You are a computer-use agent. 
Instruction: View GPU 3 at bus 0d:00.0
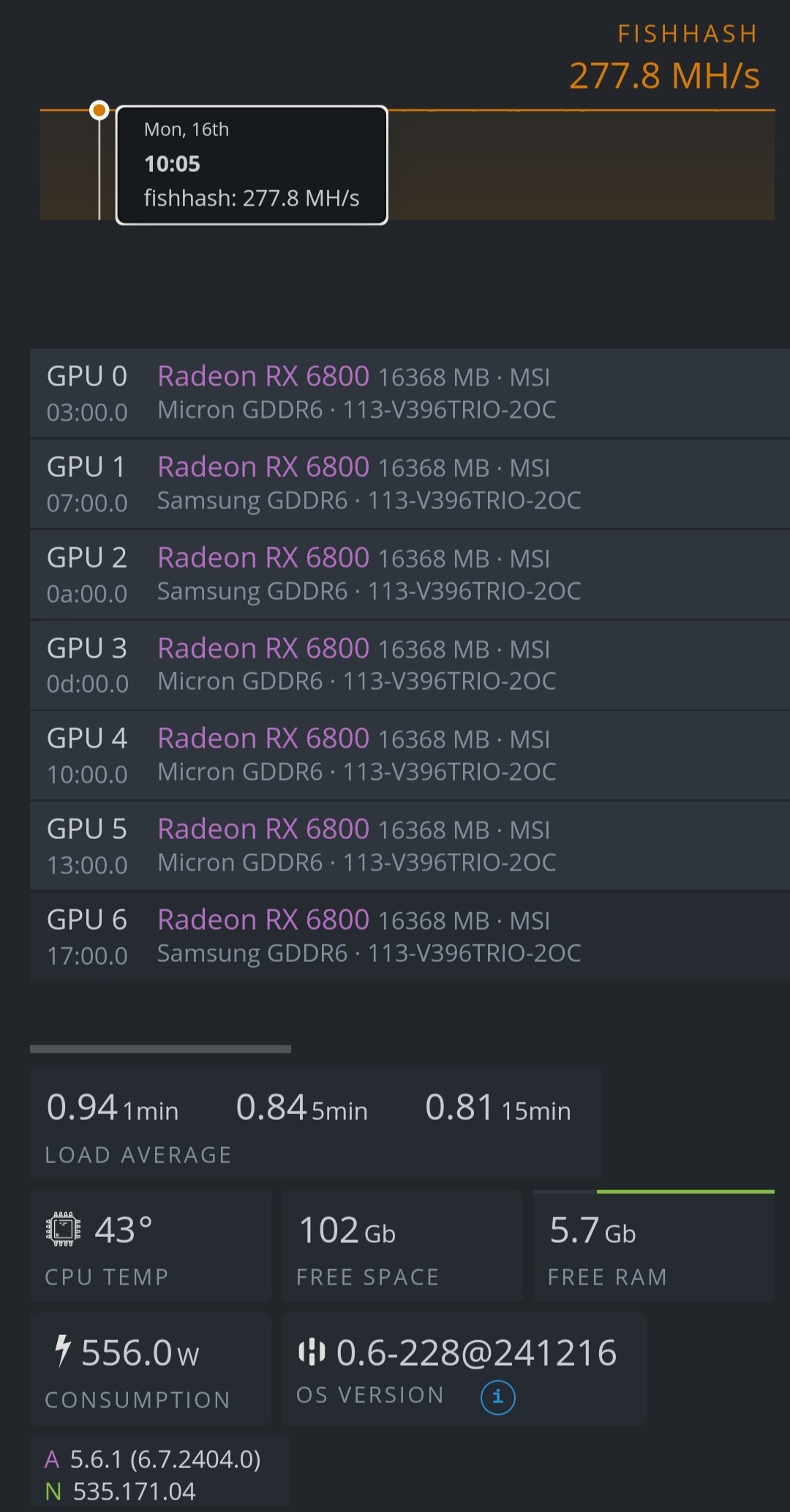point(410,666)
